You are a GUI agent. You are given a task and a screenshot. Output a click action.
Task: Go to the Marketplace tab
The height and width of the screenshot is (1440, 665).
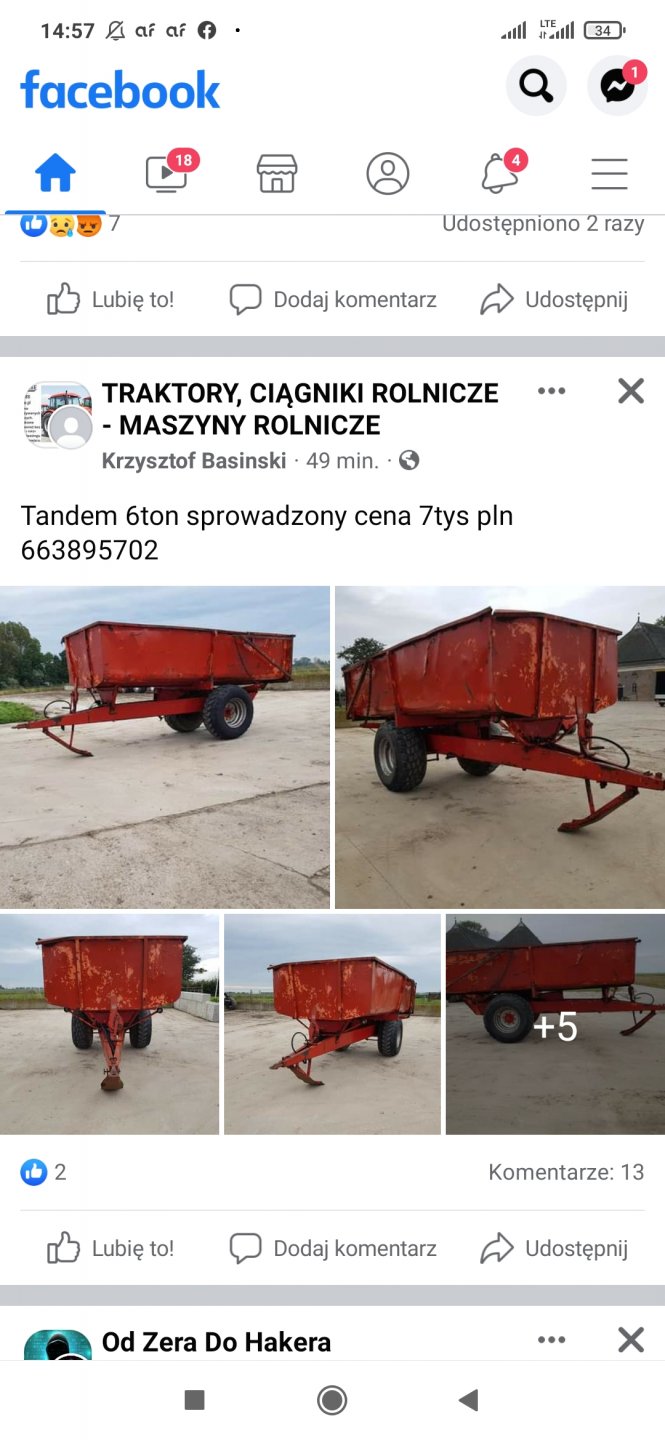coord(277,174)
